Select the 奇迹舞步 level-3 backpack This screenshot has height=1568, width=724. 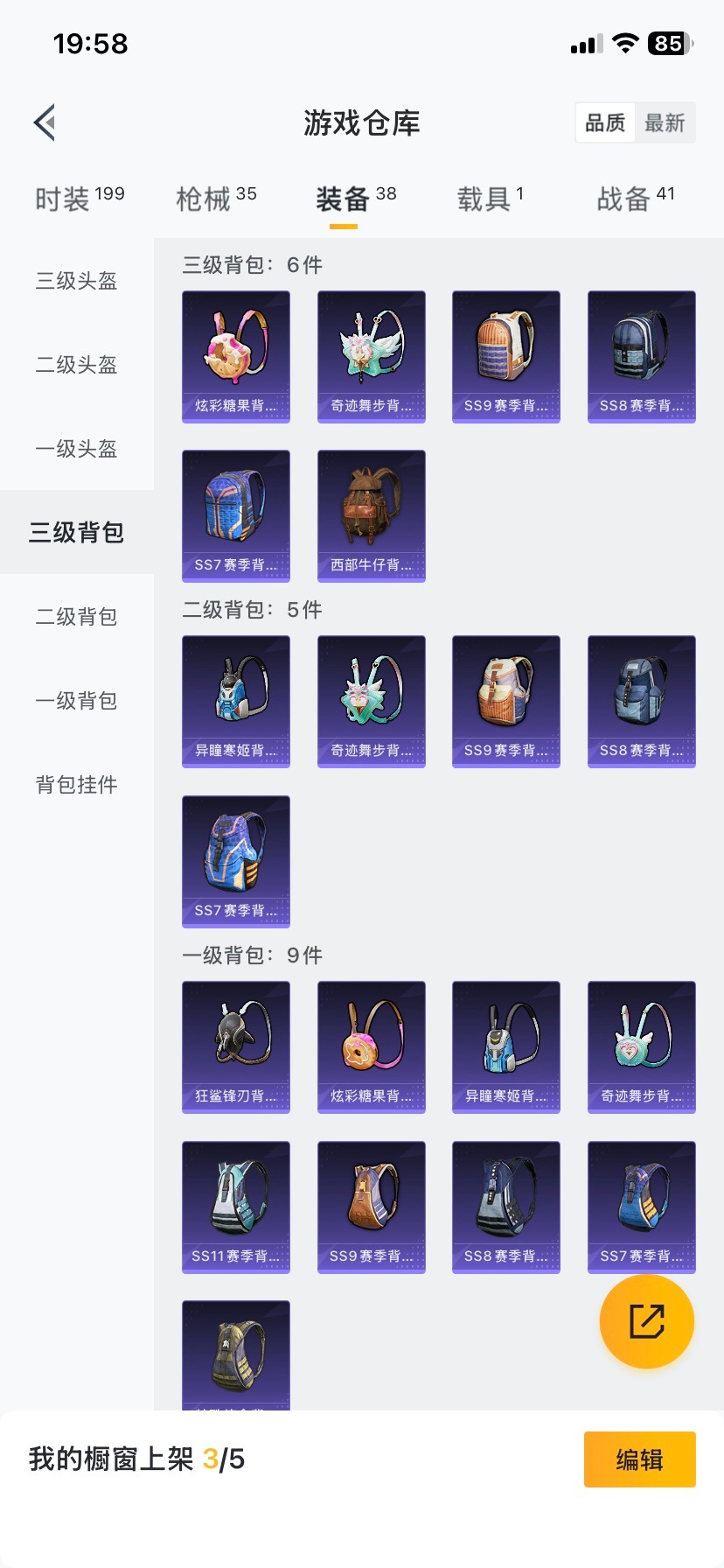371,355
